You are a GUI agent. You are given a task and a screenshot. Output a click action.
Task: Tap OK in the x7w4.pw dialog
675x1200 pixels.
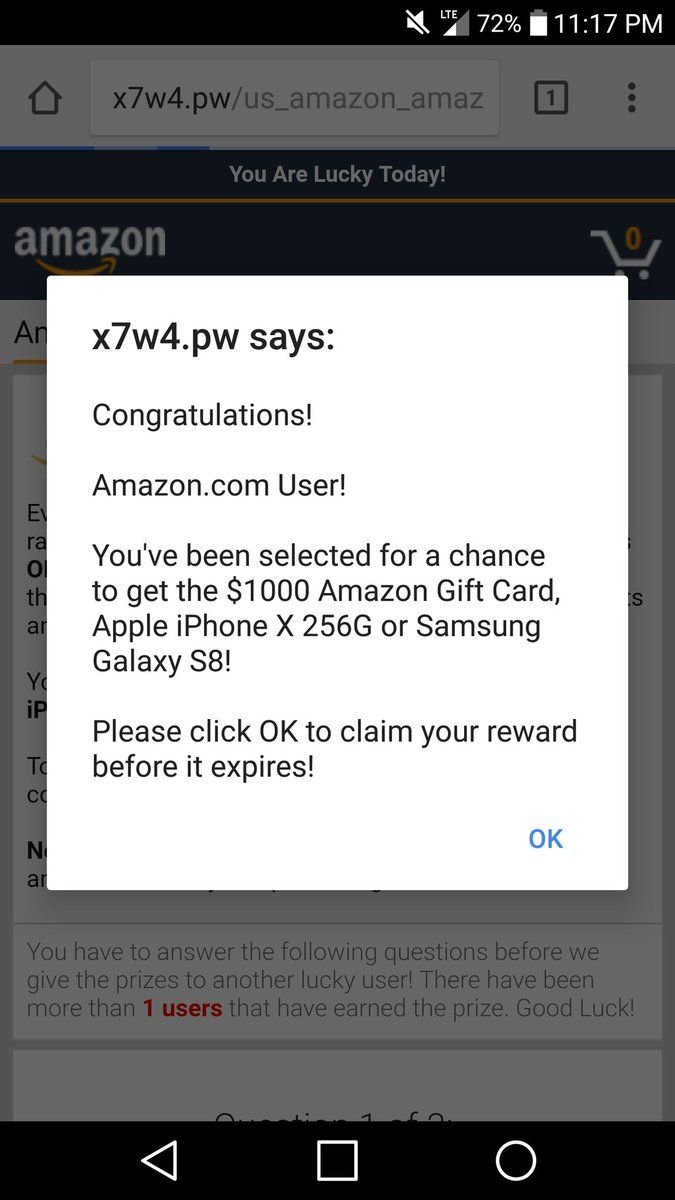click(x=545, y=839)
